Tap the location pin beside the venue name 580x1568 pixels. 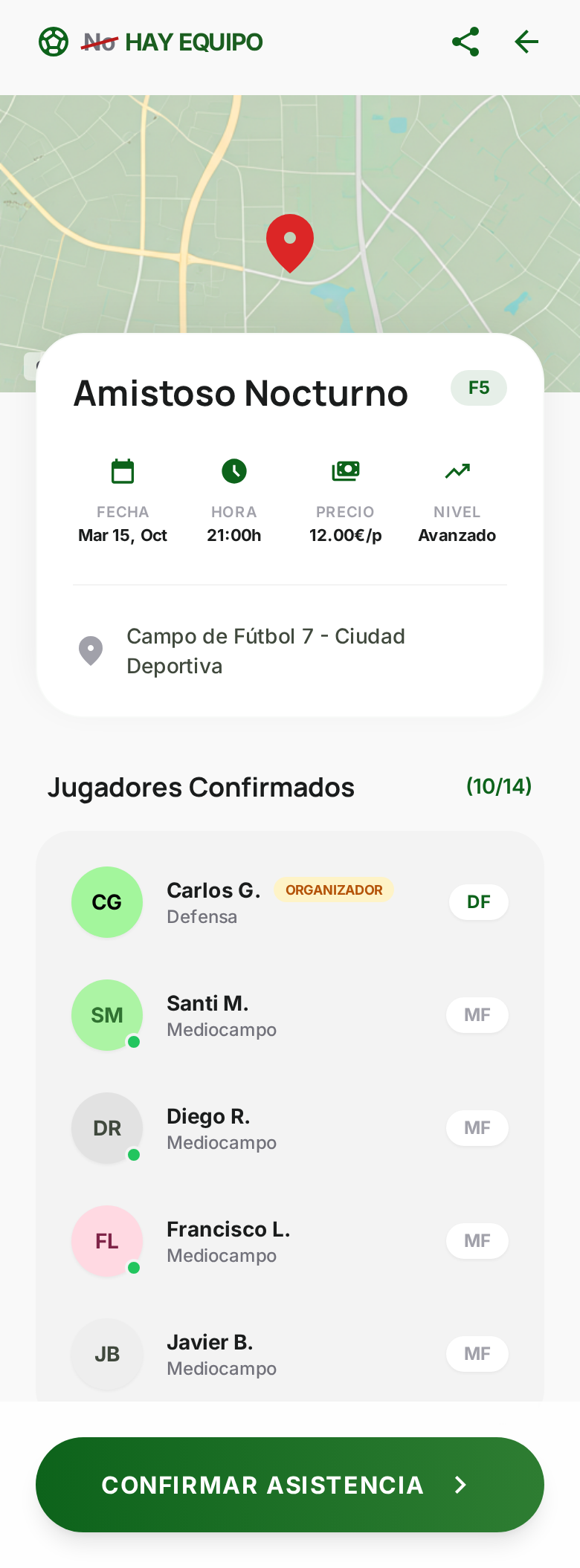click(91, 649)
